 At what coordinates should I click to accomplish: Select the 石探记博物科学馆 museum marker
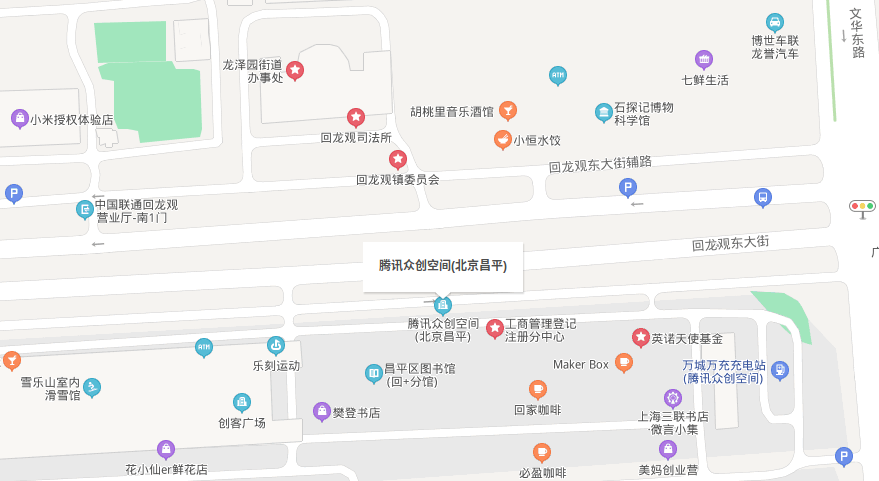[x=603, y=113]
